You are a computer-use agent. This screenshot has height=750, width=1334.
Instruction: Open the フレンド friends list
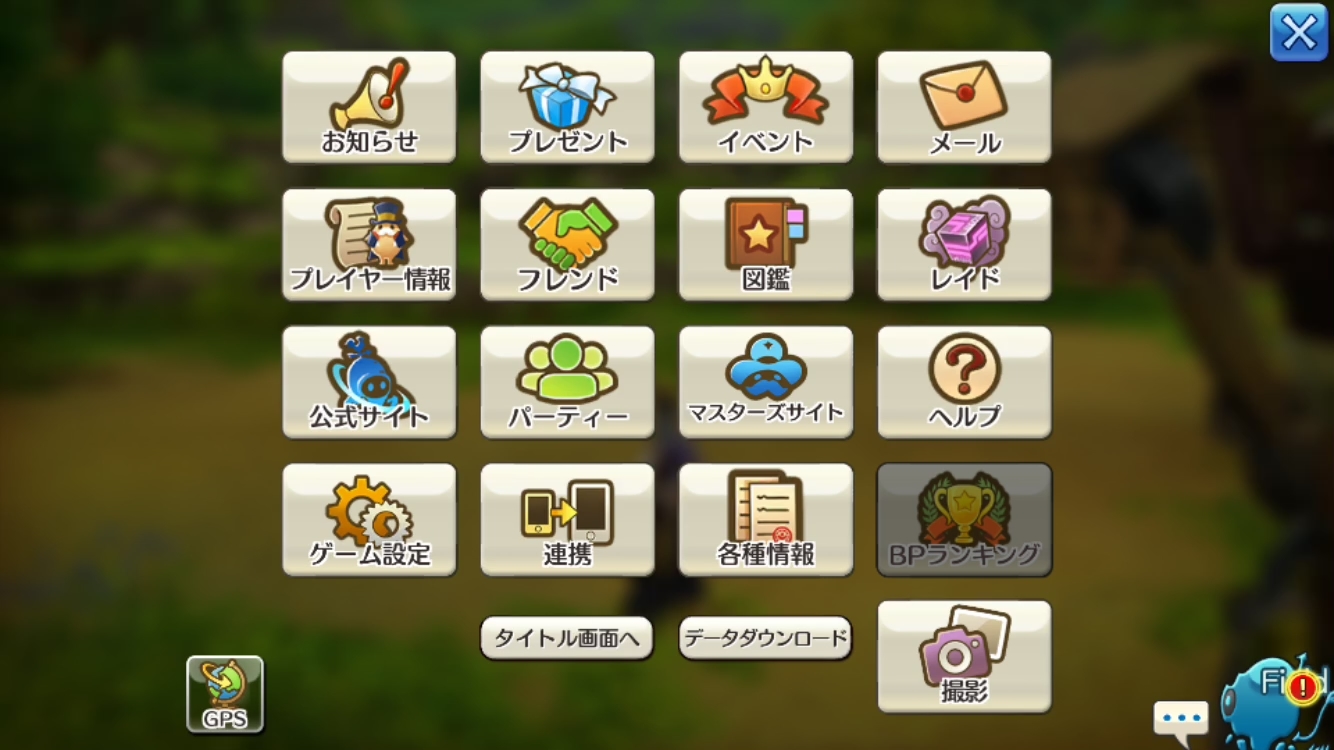567,244
